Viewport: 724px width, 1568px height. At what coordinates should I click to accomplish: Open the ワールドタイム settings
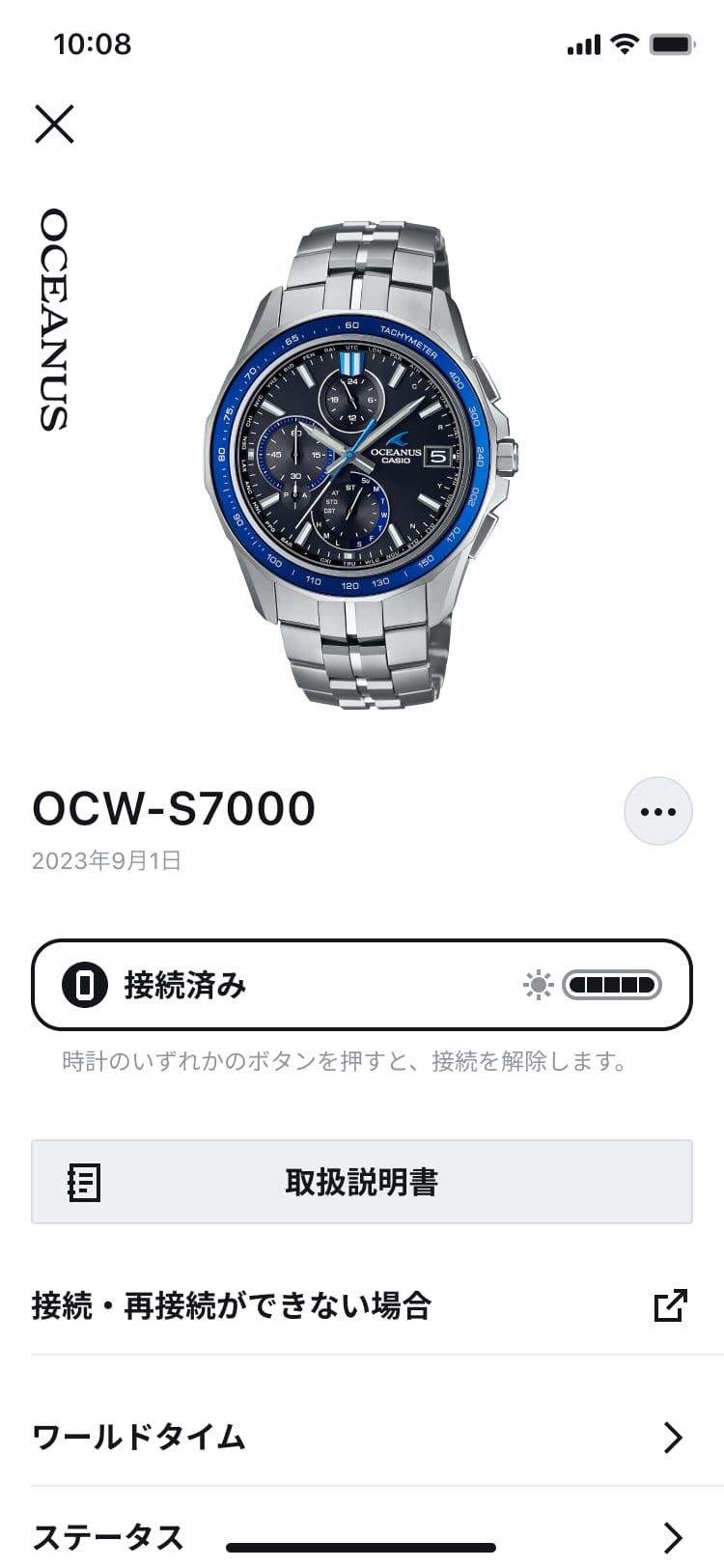point(361,1437)
